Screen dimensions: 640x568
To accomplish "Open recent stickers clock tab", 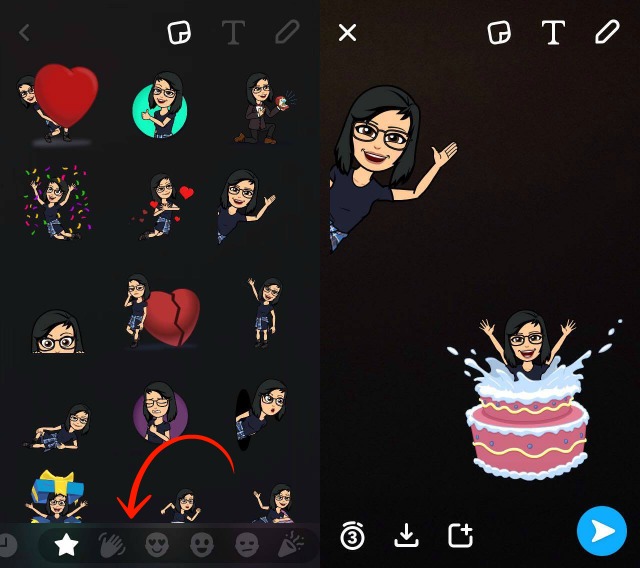I will pyautogui.click(x=8, y=545).
